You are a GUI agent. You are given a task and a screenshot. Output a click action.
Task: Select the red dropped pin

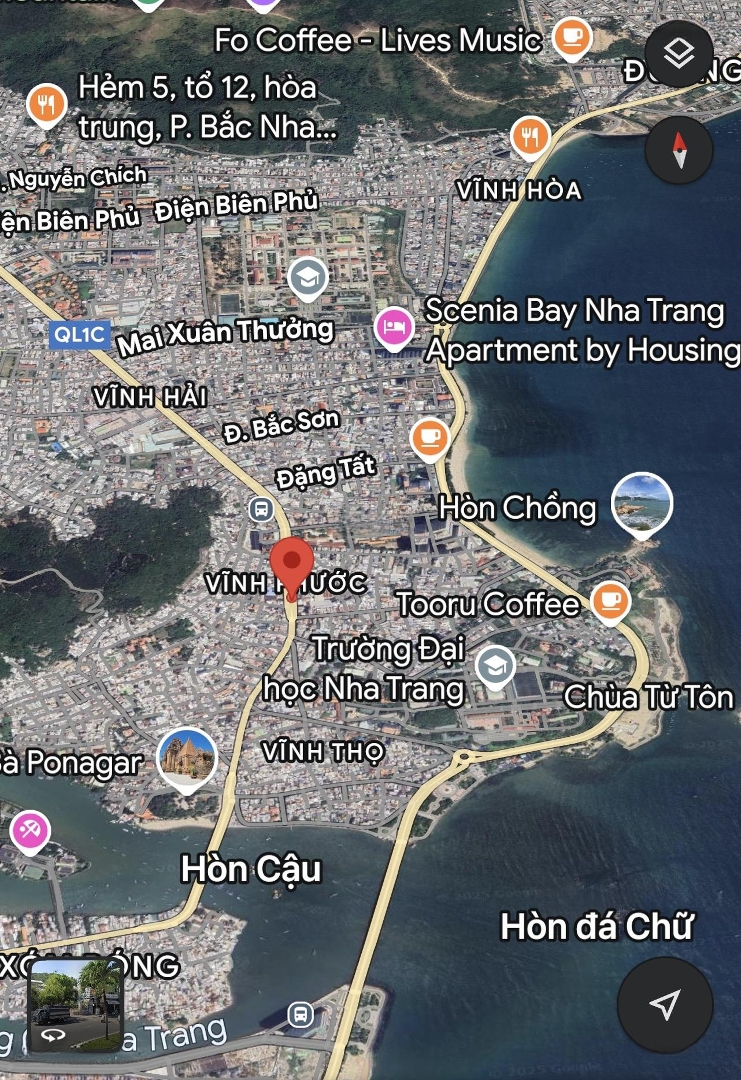click(x=293, y=563)
